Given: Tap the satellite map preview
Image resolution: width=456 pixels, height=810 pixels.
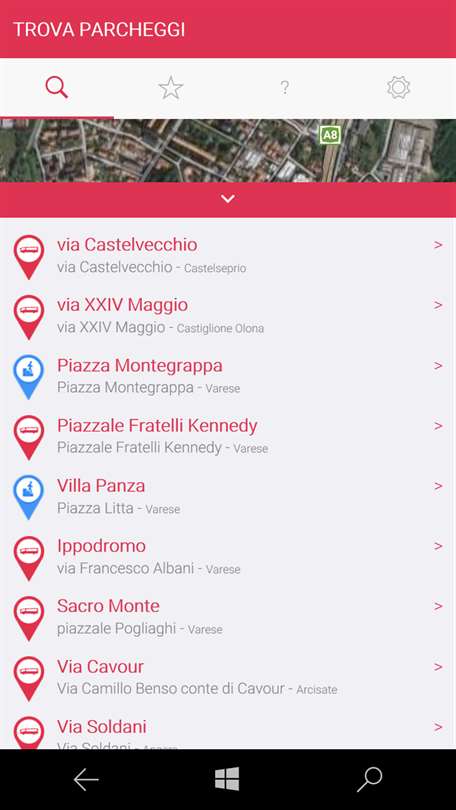Looking at the screenshot, I should pos(228,150).
